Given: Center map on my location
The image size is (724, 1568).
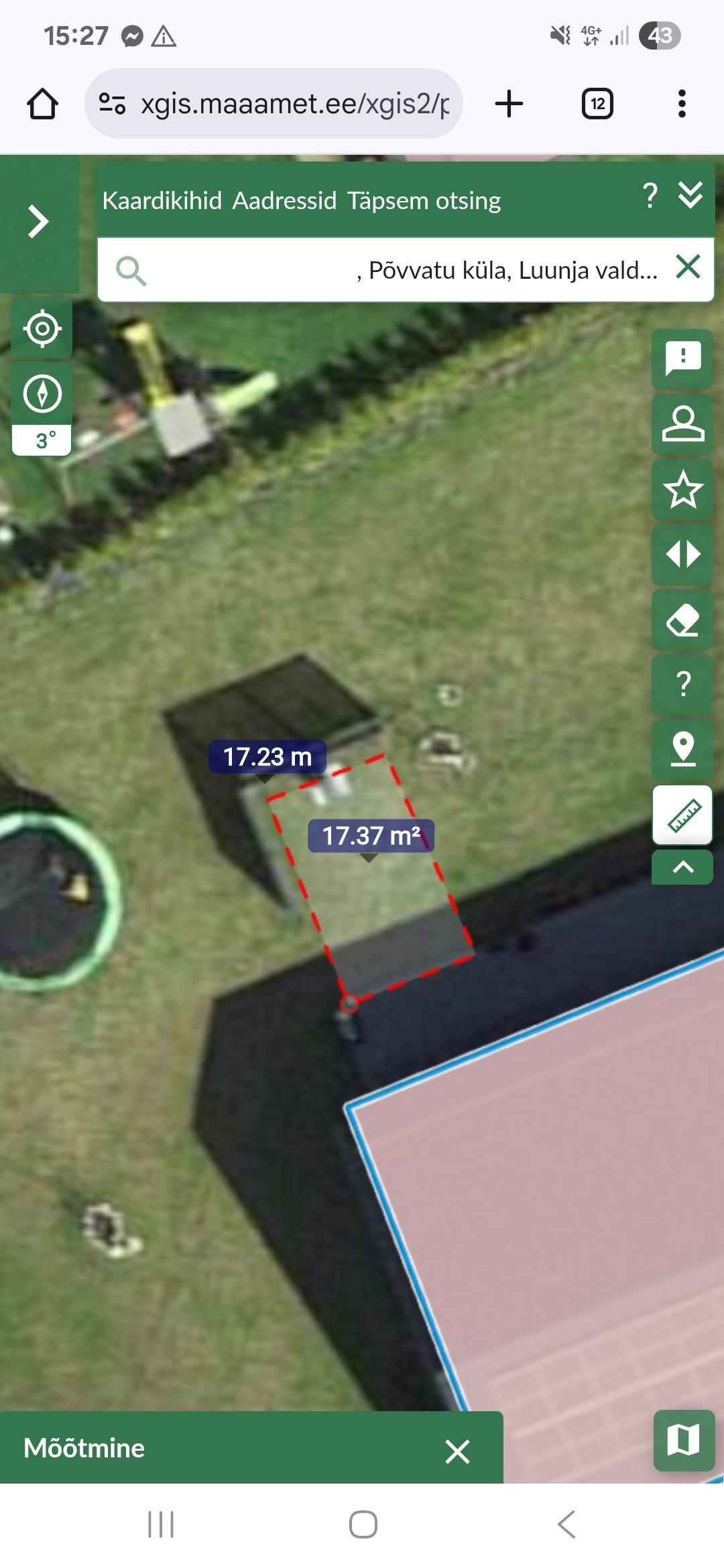Looking at the screenshot, I should (42, 328).
